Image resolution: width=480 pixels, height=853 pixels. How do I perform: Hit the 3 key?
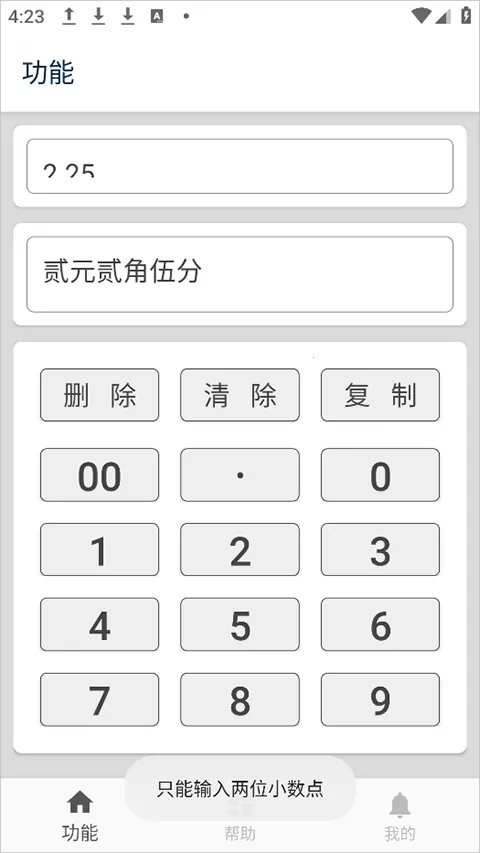click(380, 549)
